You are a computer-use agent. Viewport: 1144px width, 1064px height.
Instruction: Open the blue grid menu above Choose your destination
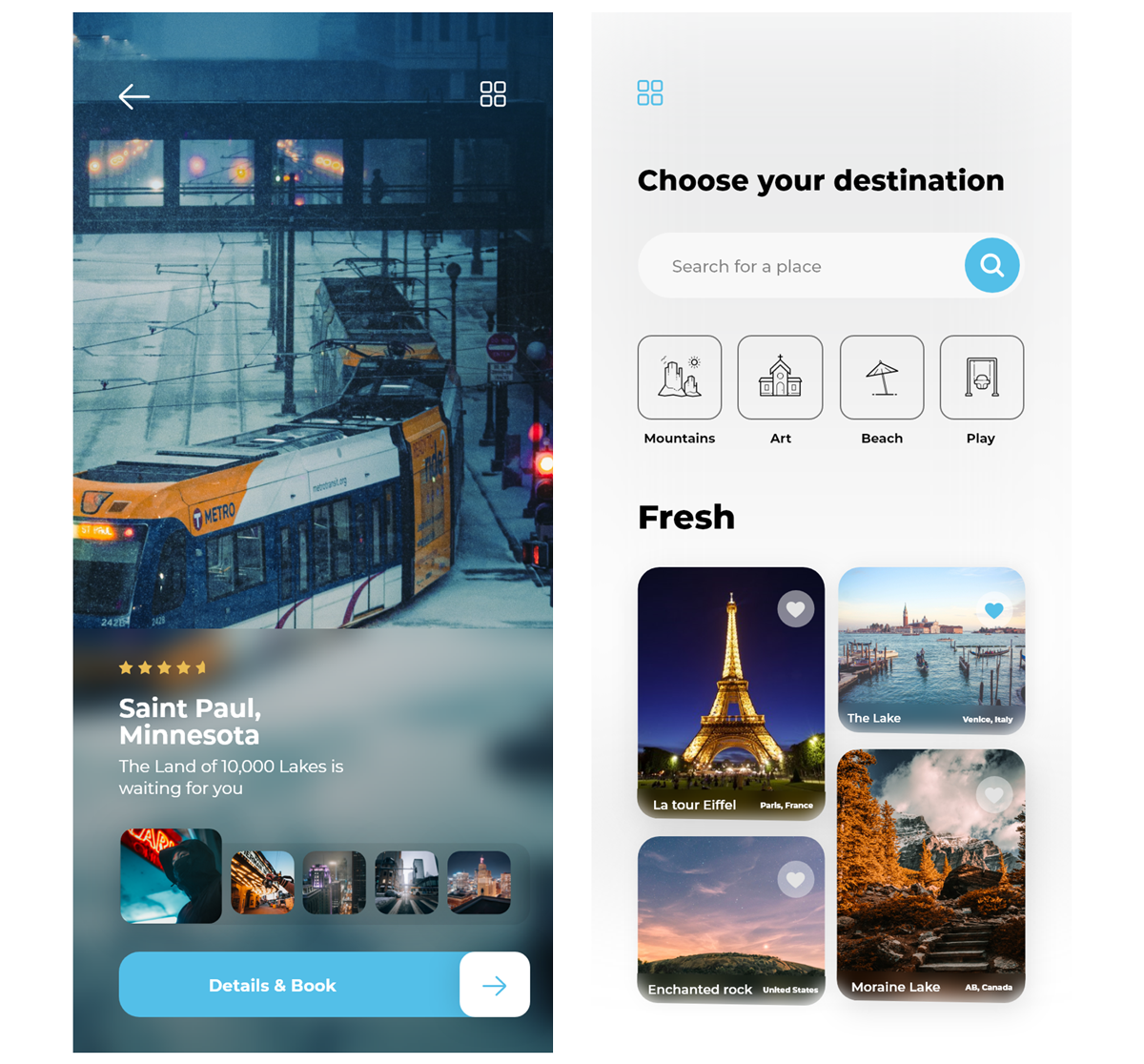click(x=650, y=92)
